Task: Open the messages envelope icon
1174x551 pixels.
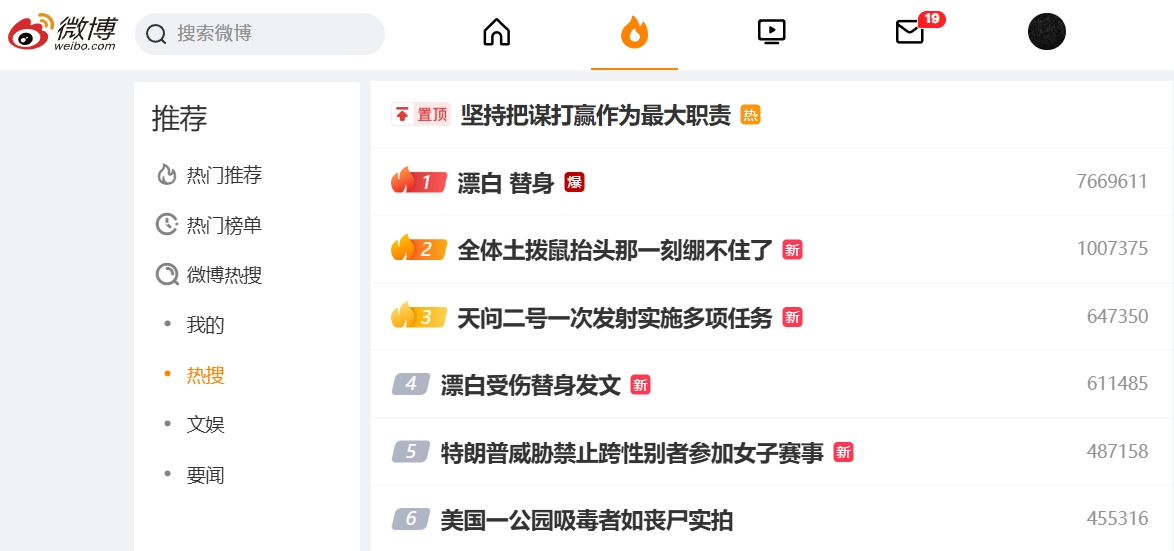Action: [x=909, y=33]
